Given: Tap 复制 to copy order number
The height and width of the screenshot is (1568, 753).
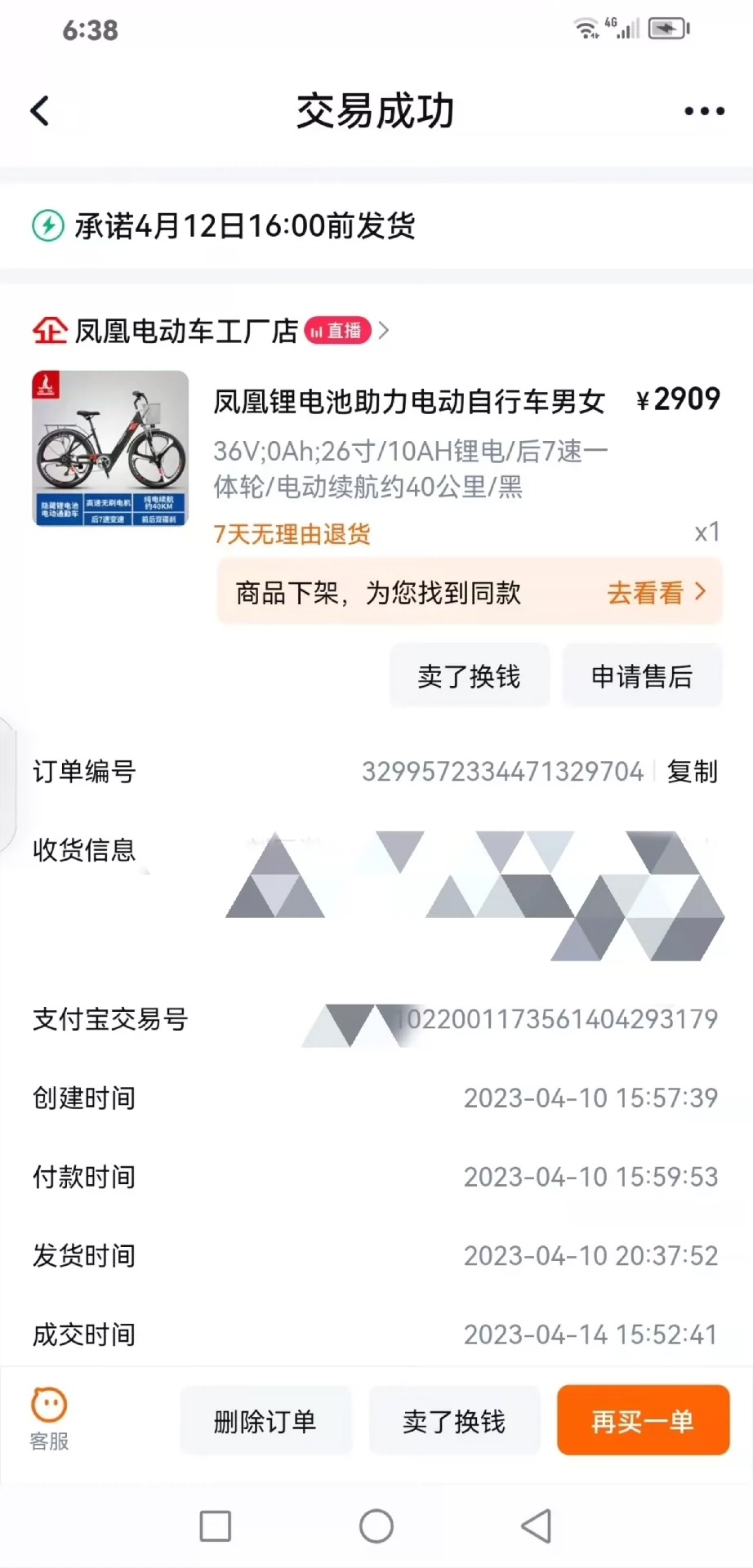Looking at the screenshot, I should click(x=692, y=771).
